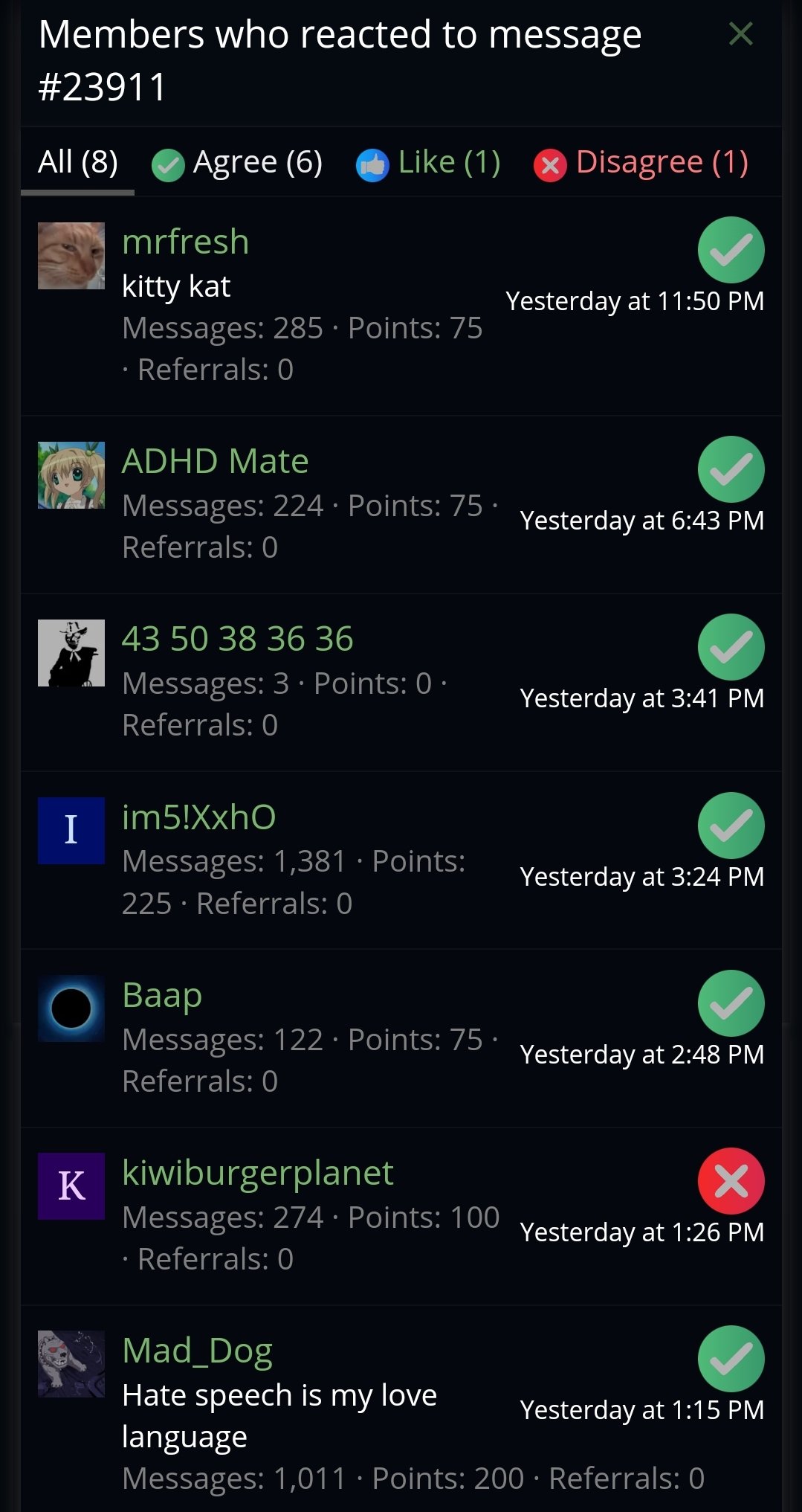The image size is (802, 1512).
Task: Tap ADHD Mate's anime avatar
Action: pos(71,475)
